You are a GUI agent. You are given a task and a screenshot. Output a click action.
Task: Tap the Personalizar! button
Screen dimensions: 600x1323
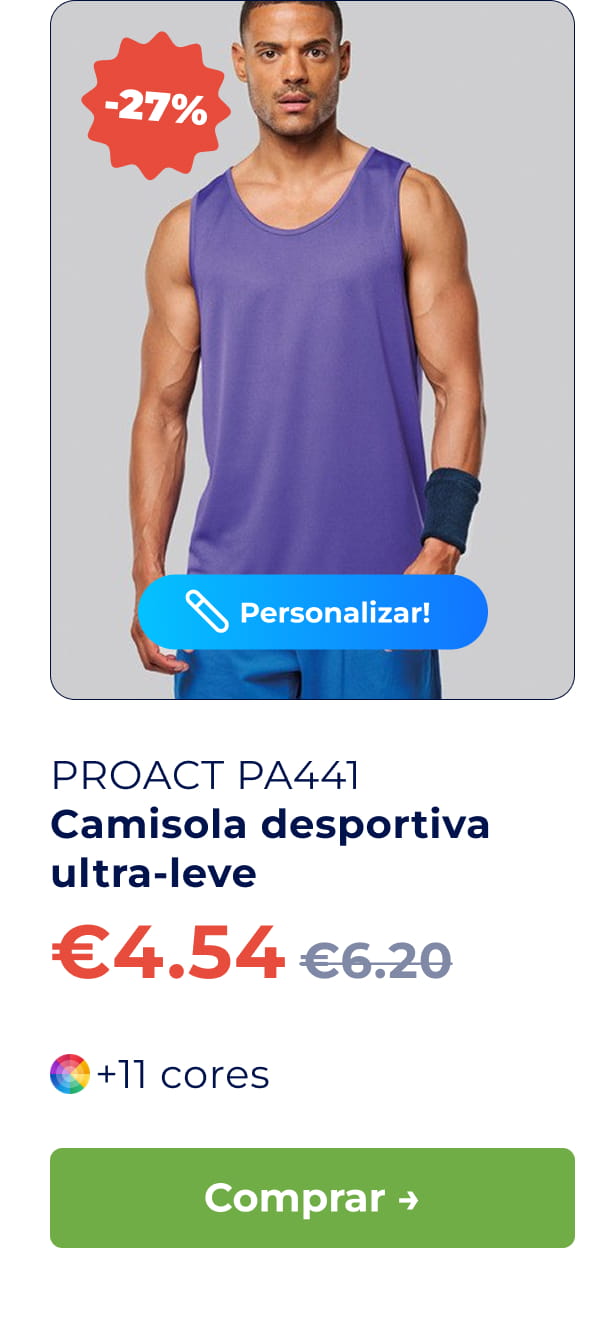tap(312, 612)
